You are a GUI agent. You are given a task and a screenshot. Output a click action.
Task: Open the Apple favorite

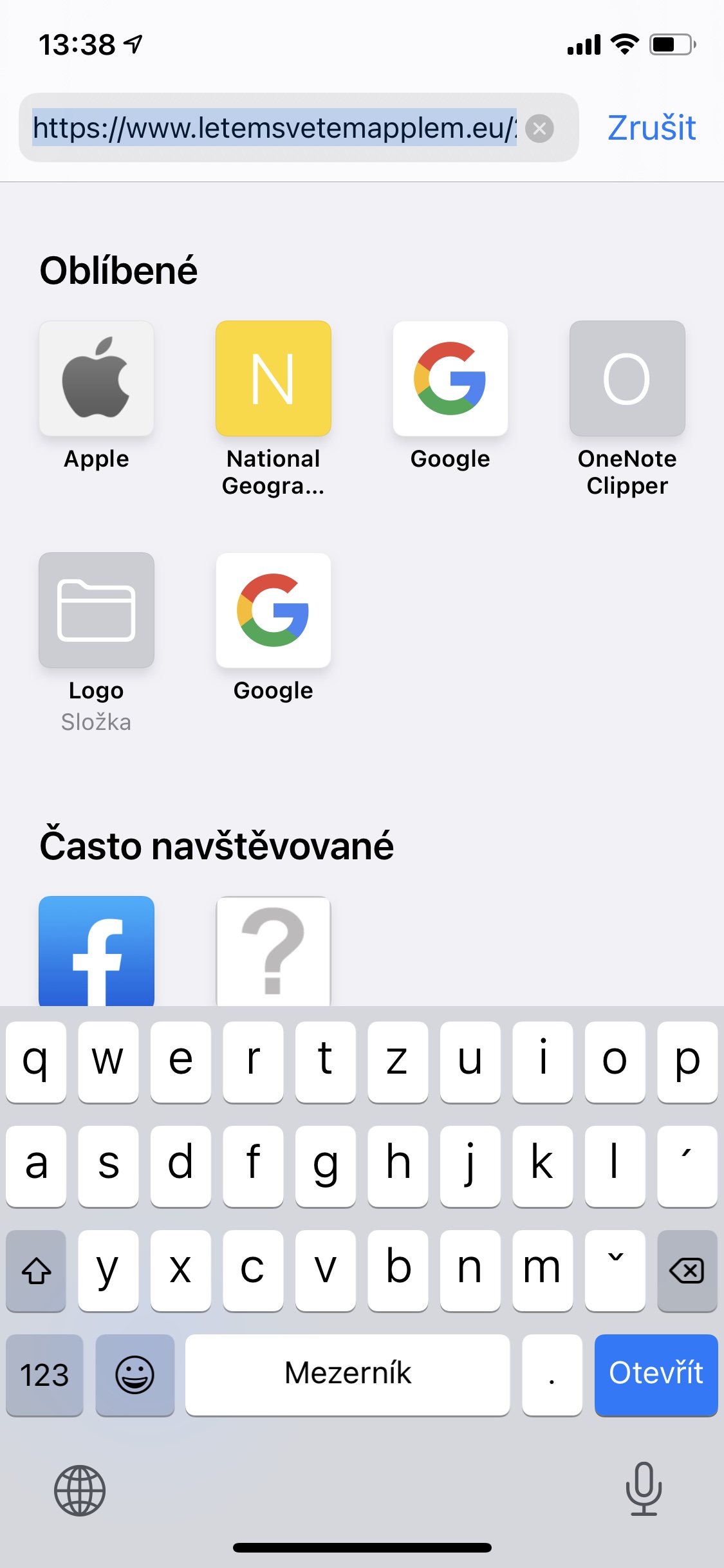click(x=97, y=380)
